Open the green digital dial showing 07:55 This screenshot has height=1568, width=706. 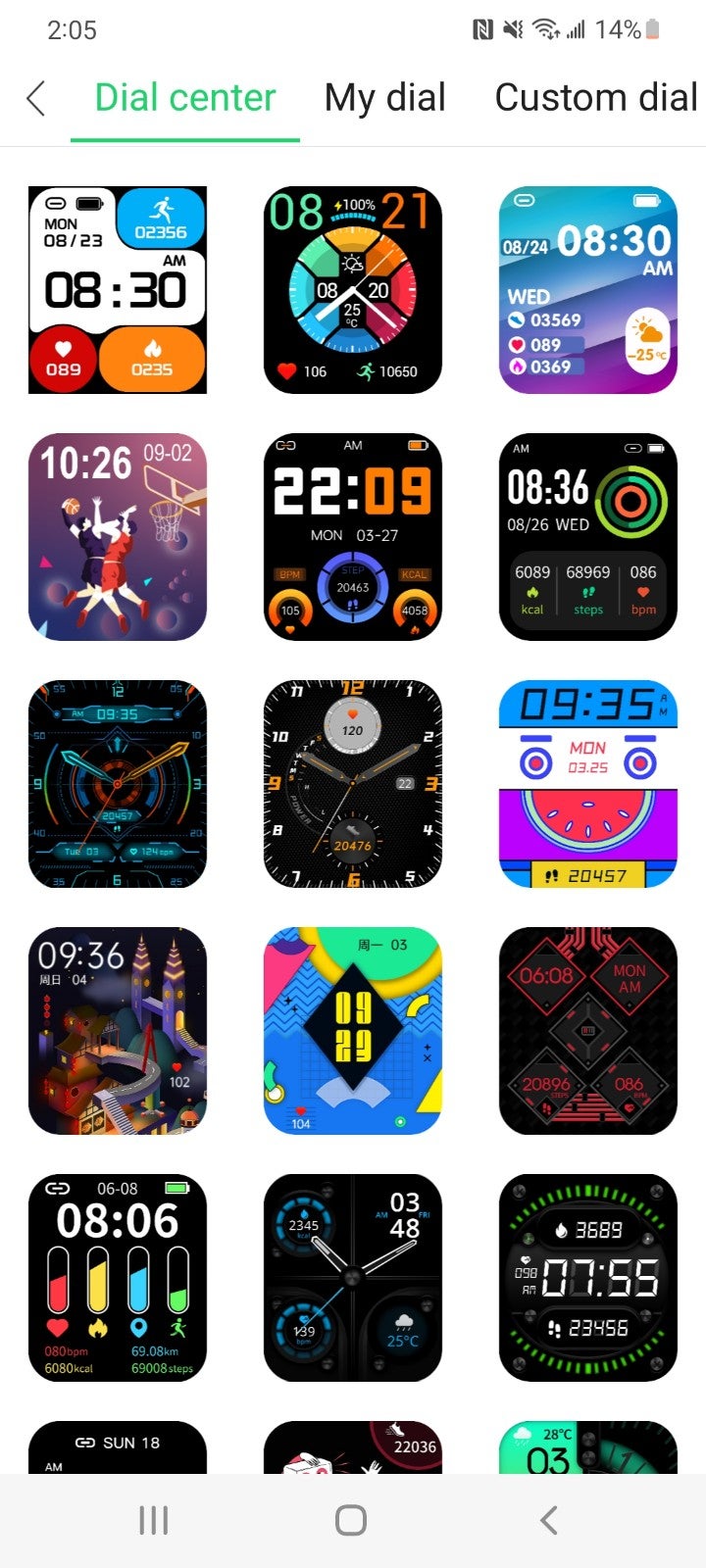(x=588, y=1278)
